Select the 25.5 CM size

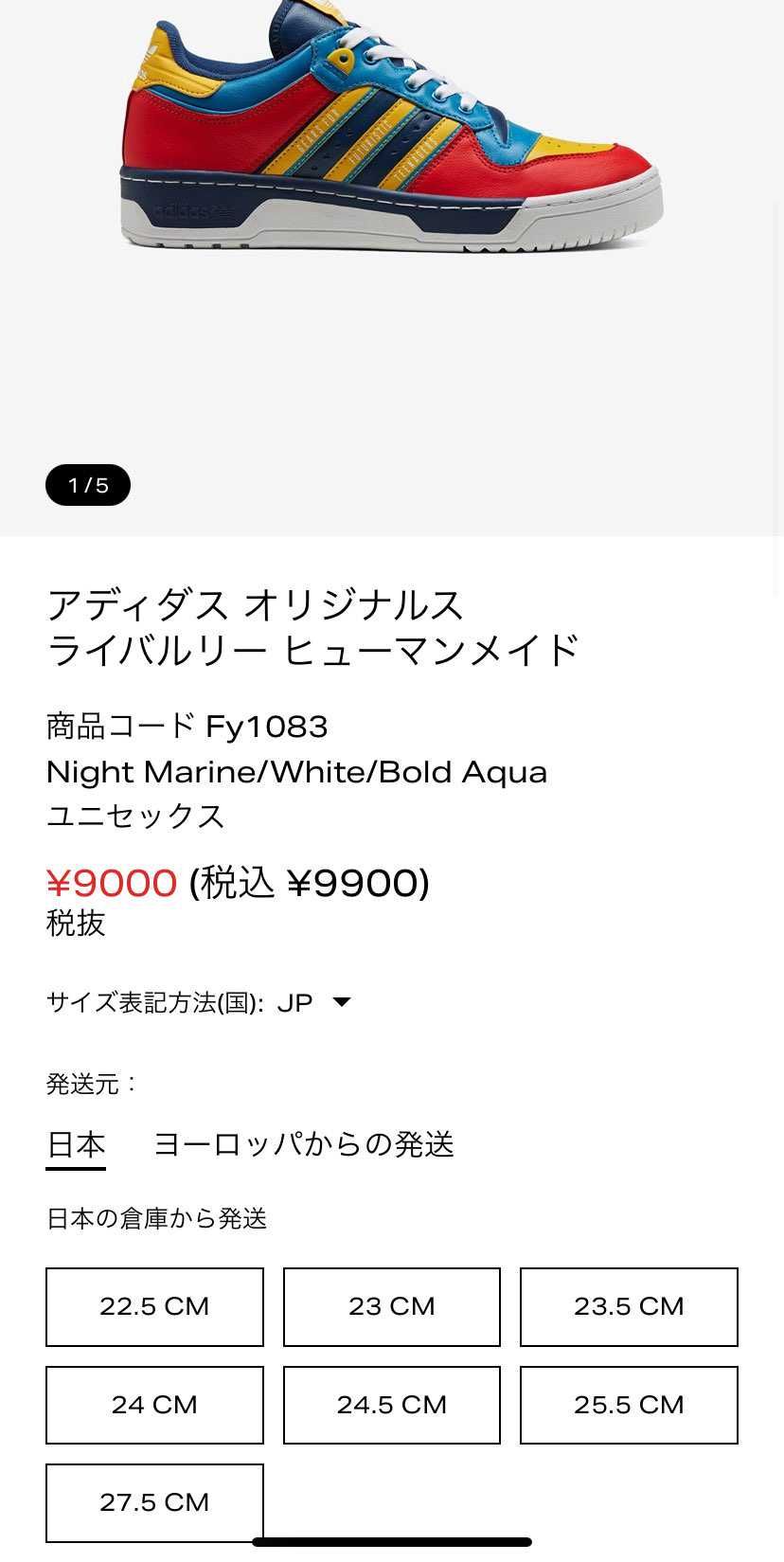click(x=629, y=1405)
